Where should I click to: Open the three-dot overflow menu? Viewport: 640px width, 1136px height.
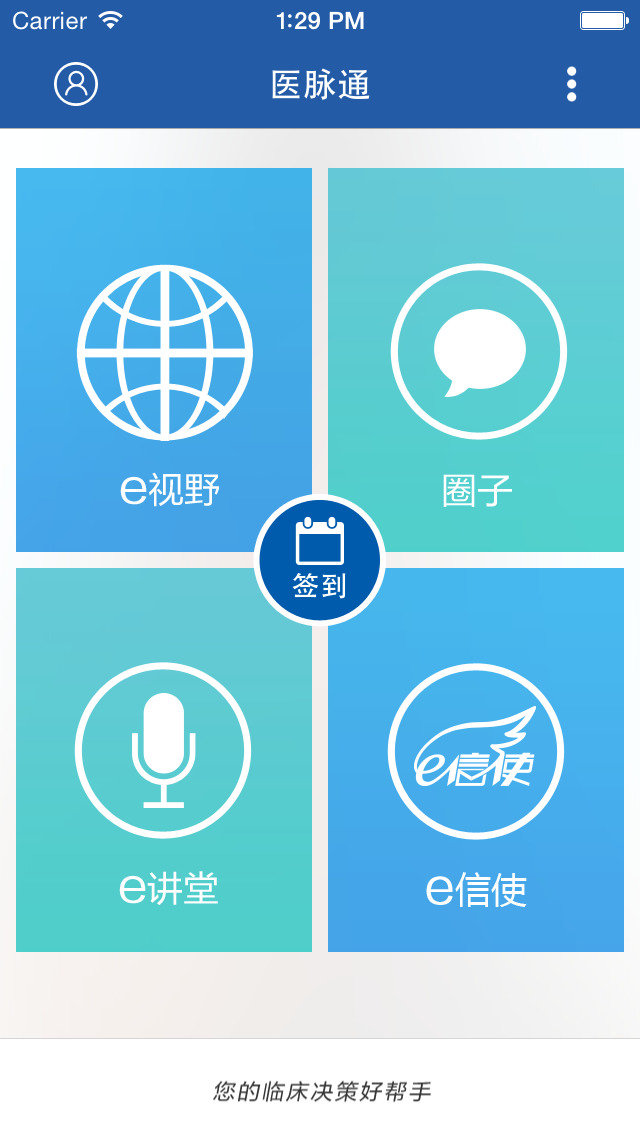tap(571, 85)
